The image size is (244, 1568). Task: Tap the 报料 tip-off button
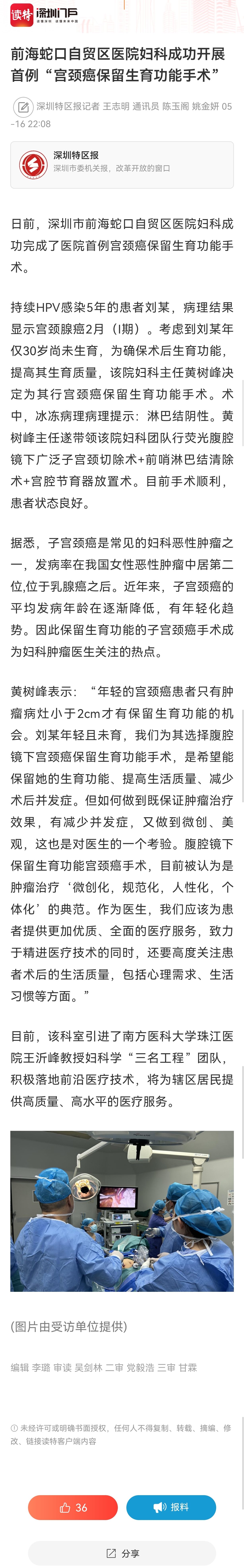(x=171, y=1507)
